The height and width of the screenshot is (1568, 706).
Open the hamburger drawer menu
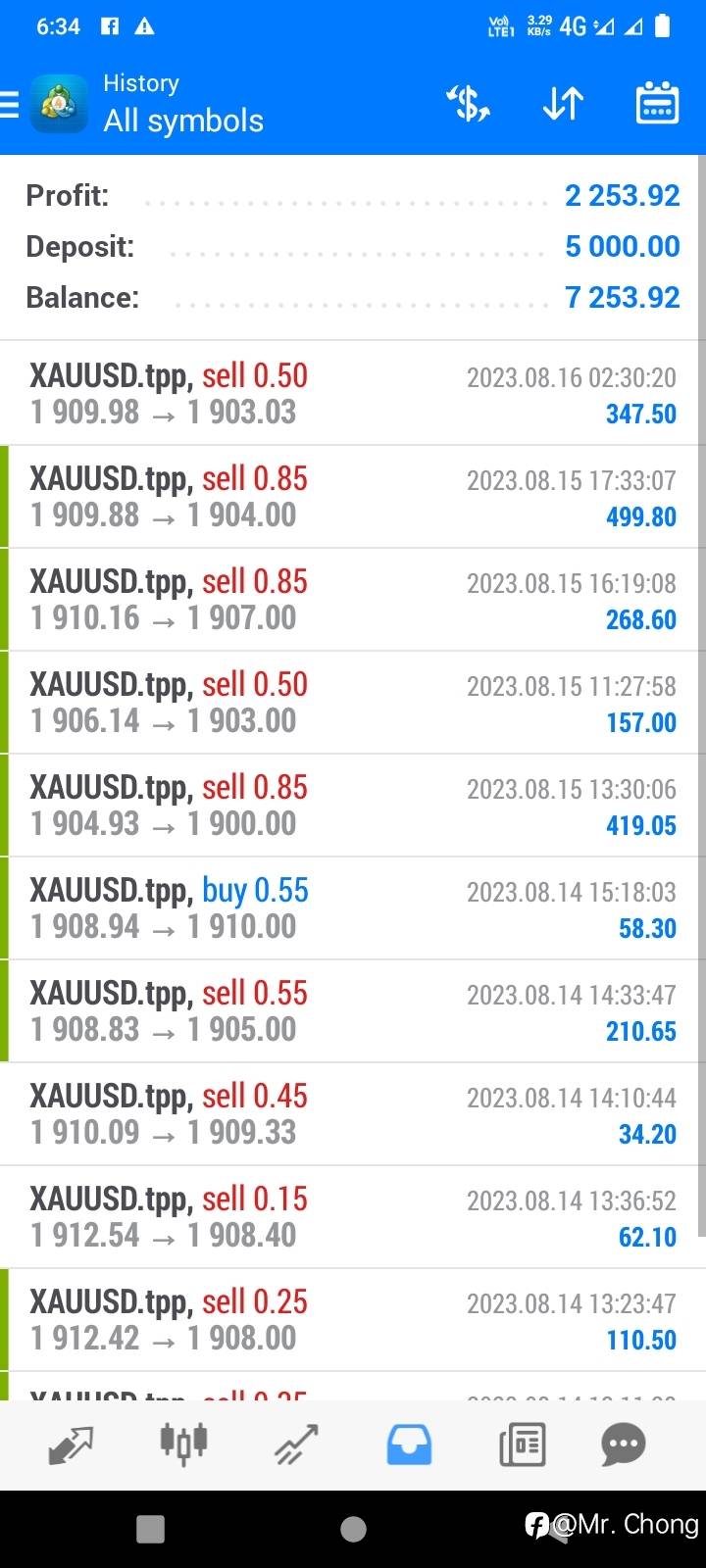[10, 104]
